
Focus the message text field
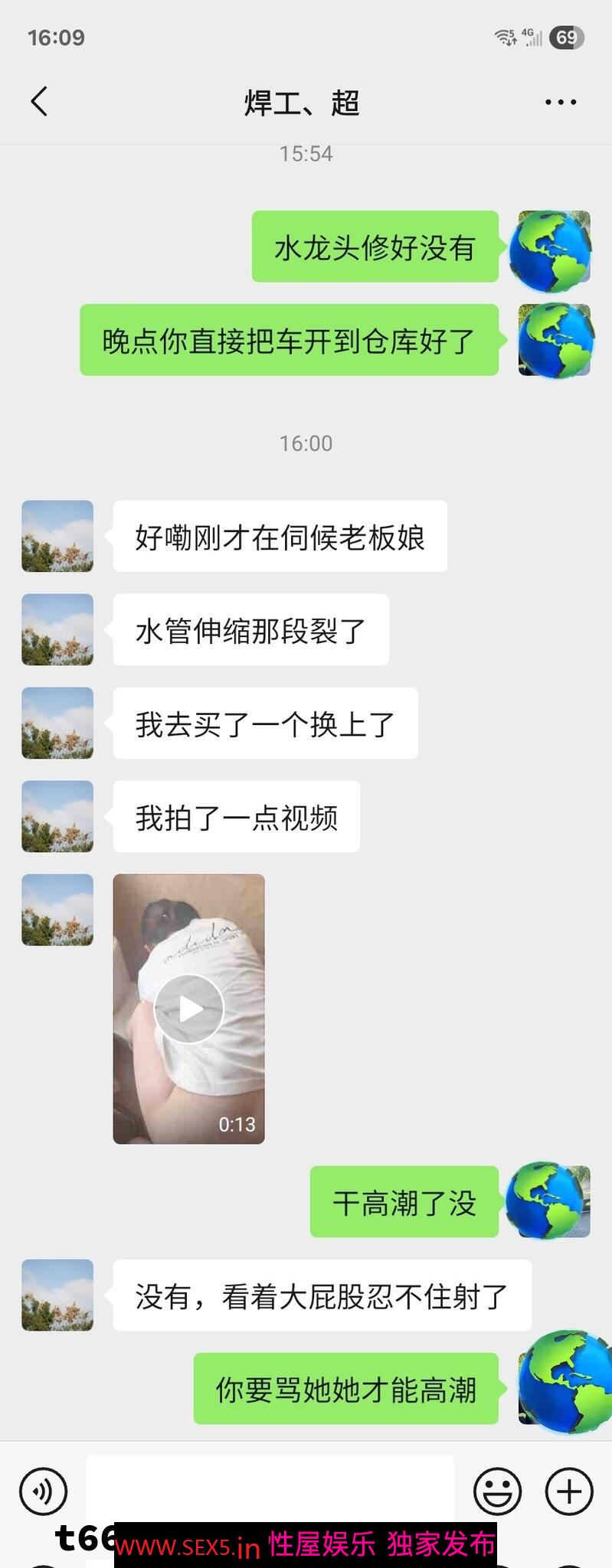(x=270, y=1489)
